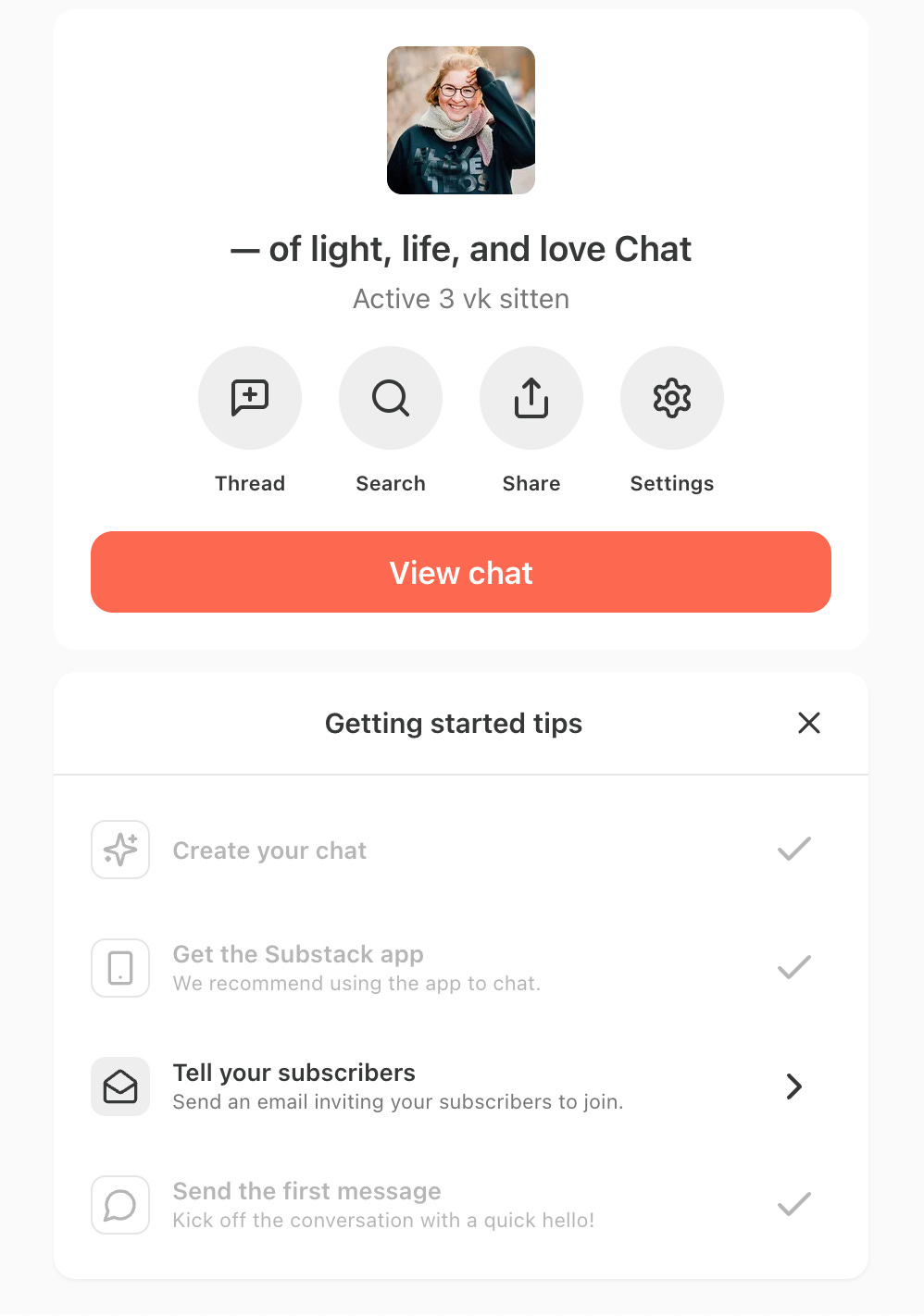The image size is (924, 1316).
Task: Start a new Thread
Action: point(250,398)
